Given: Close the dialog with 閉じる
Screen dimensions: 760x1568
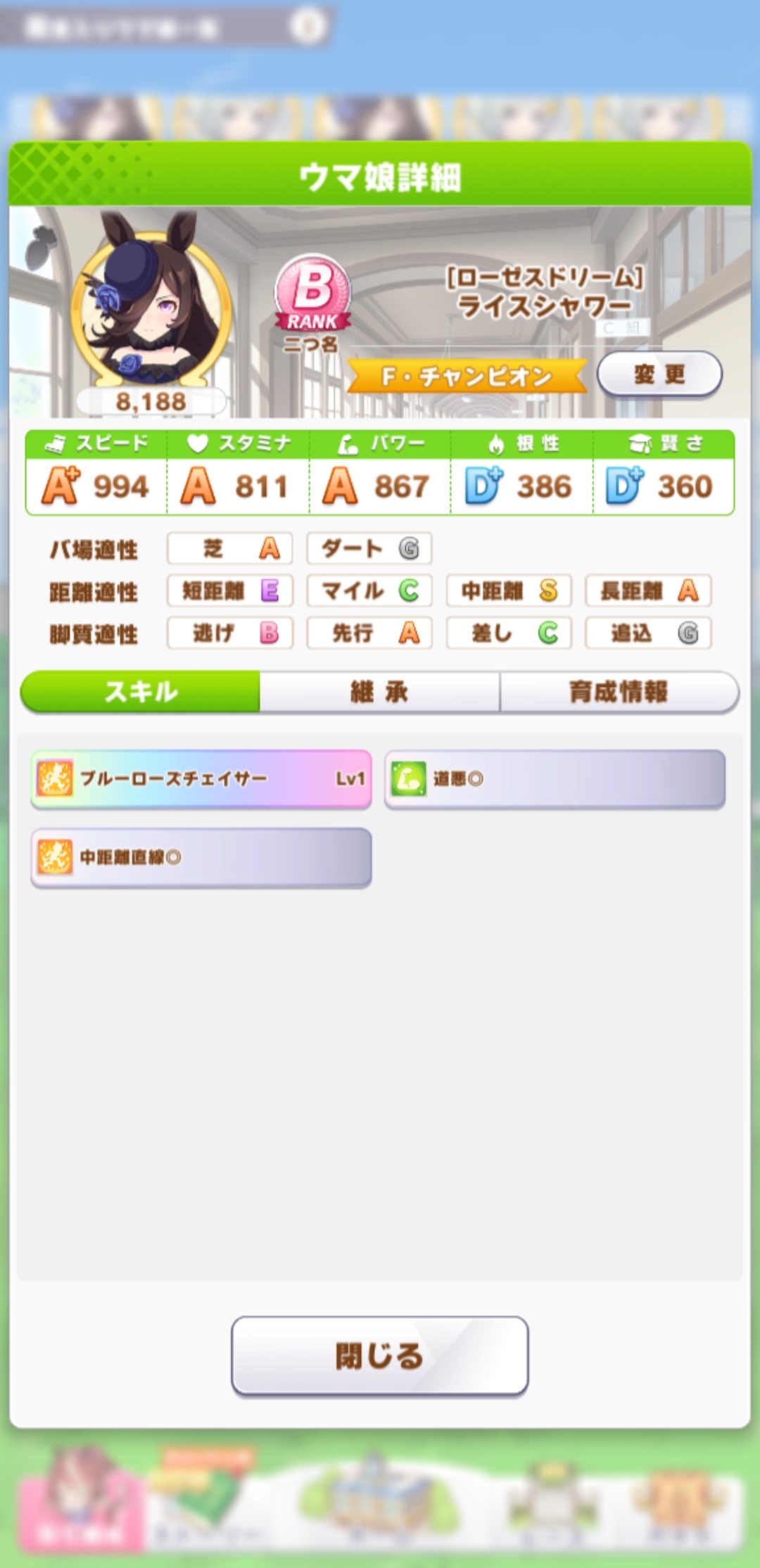Looking at the screenshot, I should 379,1355.
